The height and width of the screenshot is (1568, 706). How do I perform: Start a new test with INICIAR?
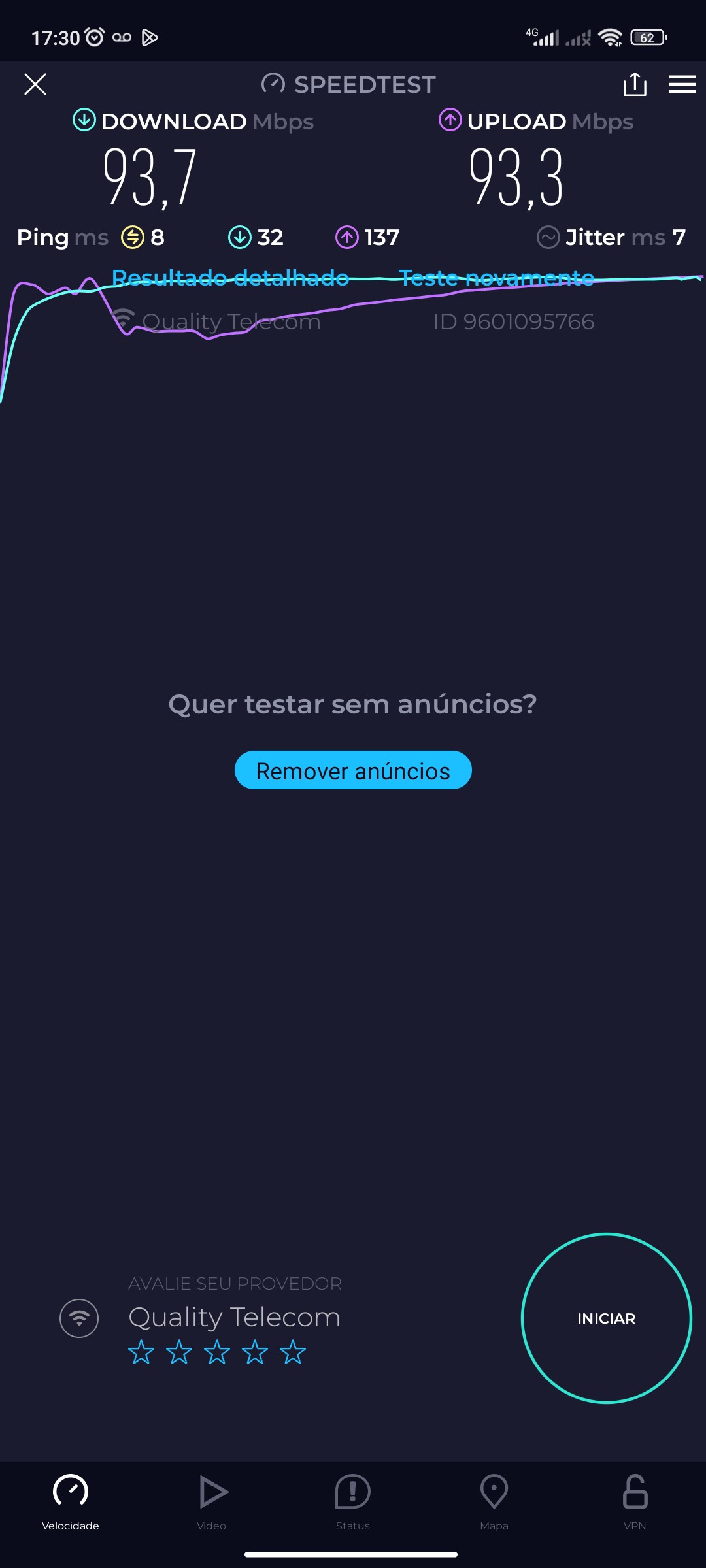[x=606, y=1318]
